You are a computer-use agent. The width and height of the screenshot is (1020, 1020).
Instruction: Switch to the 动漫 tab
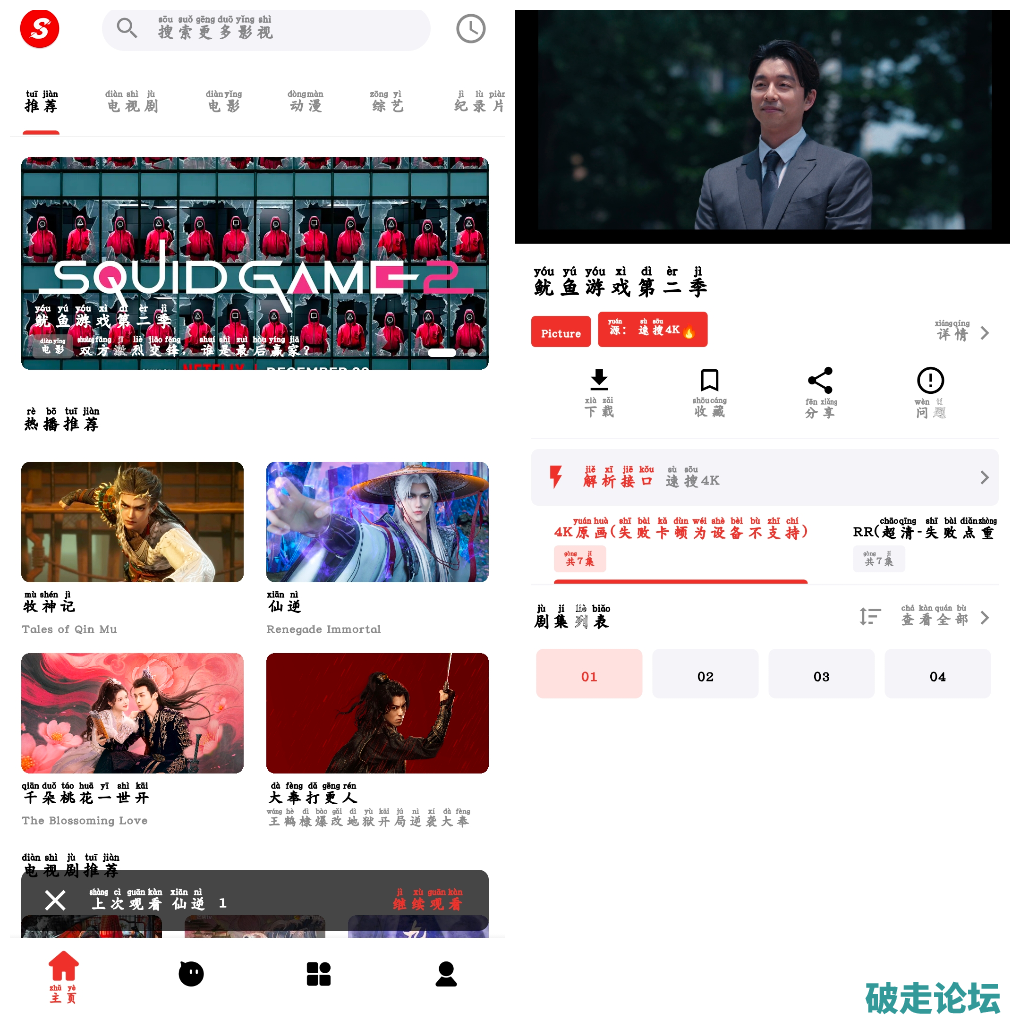(306, 102)
